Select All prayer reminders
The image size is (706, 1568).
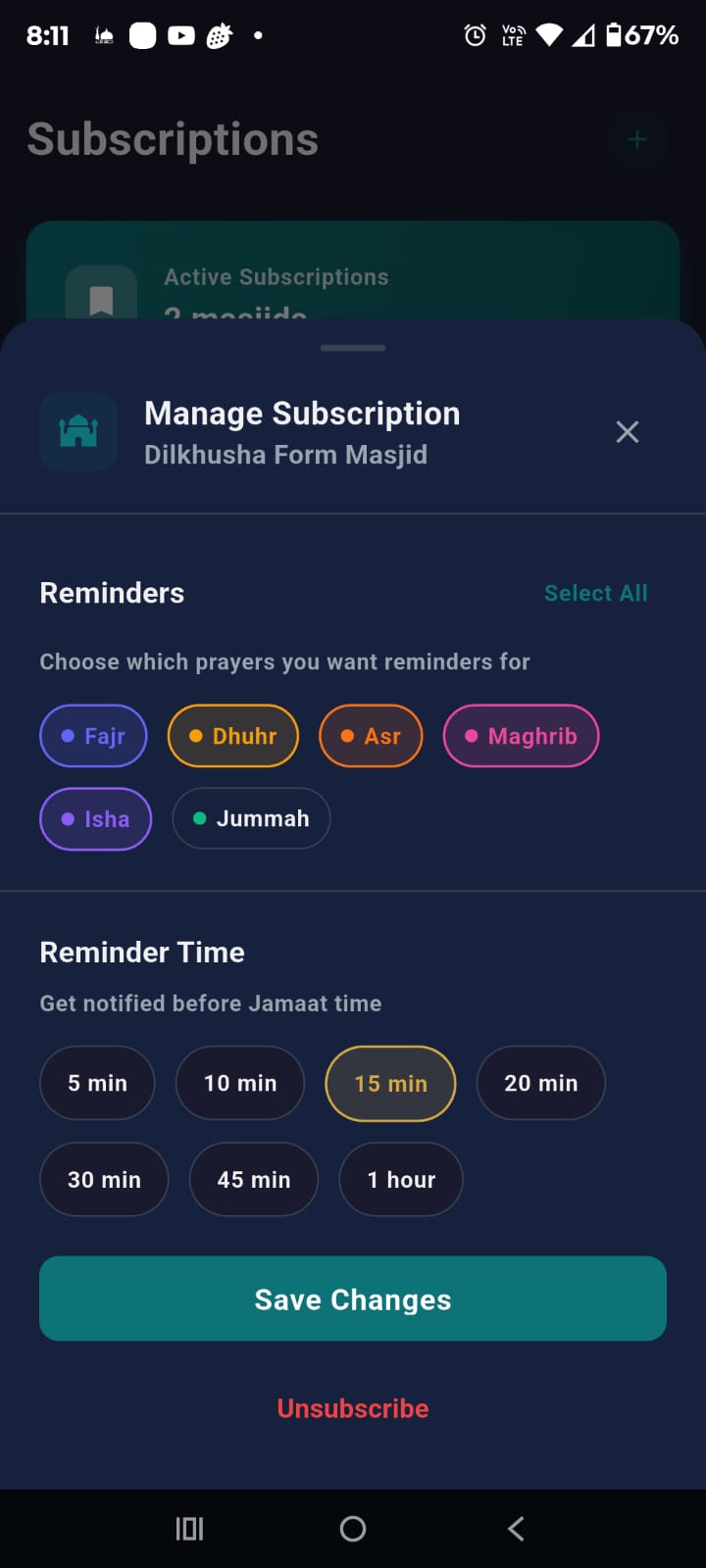595,592
